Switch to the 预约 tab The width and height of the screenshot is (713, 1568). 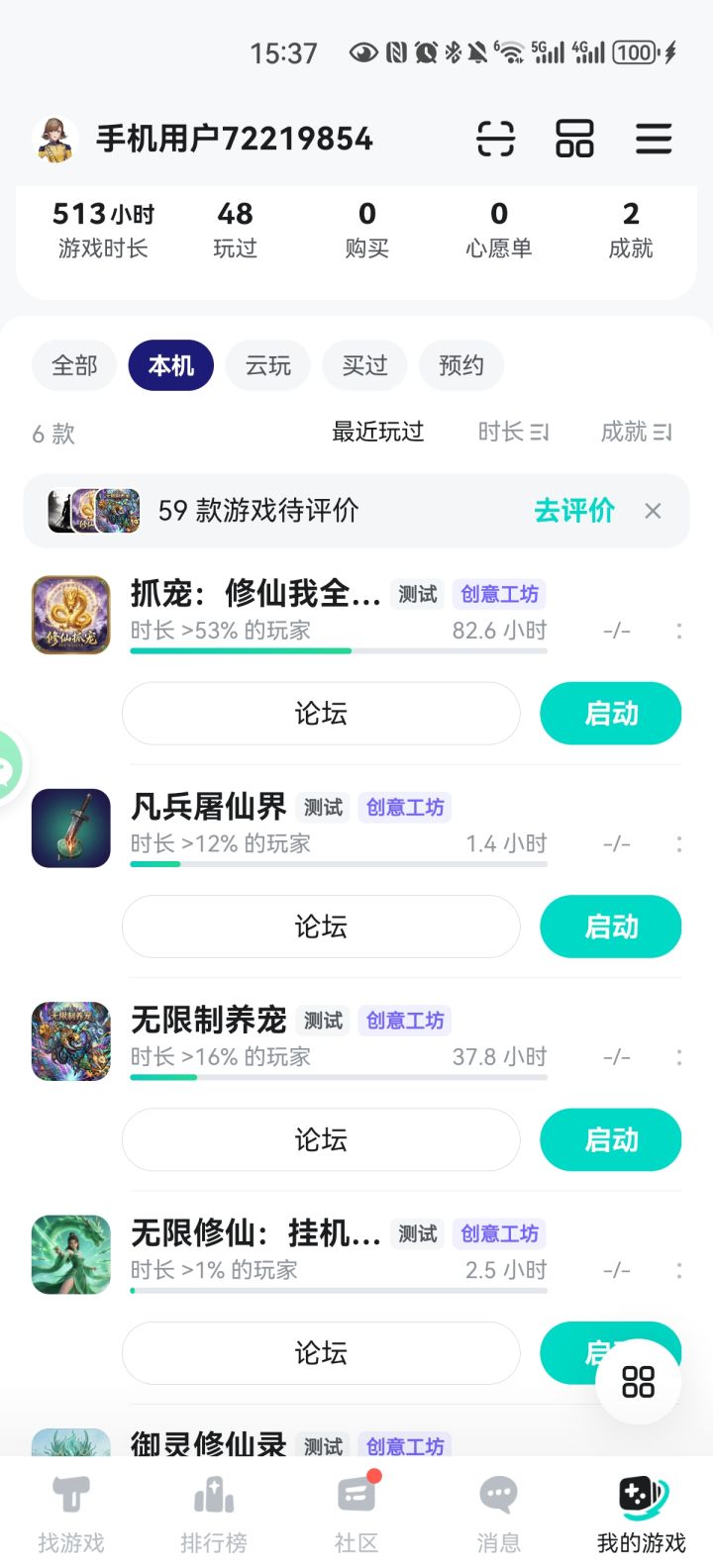point(461,364)
